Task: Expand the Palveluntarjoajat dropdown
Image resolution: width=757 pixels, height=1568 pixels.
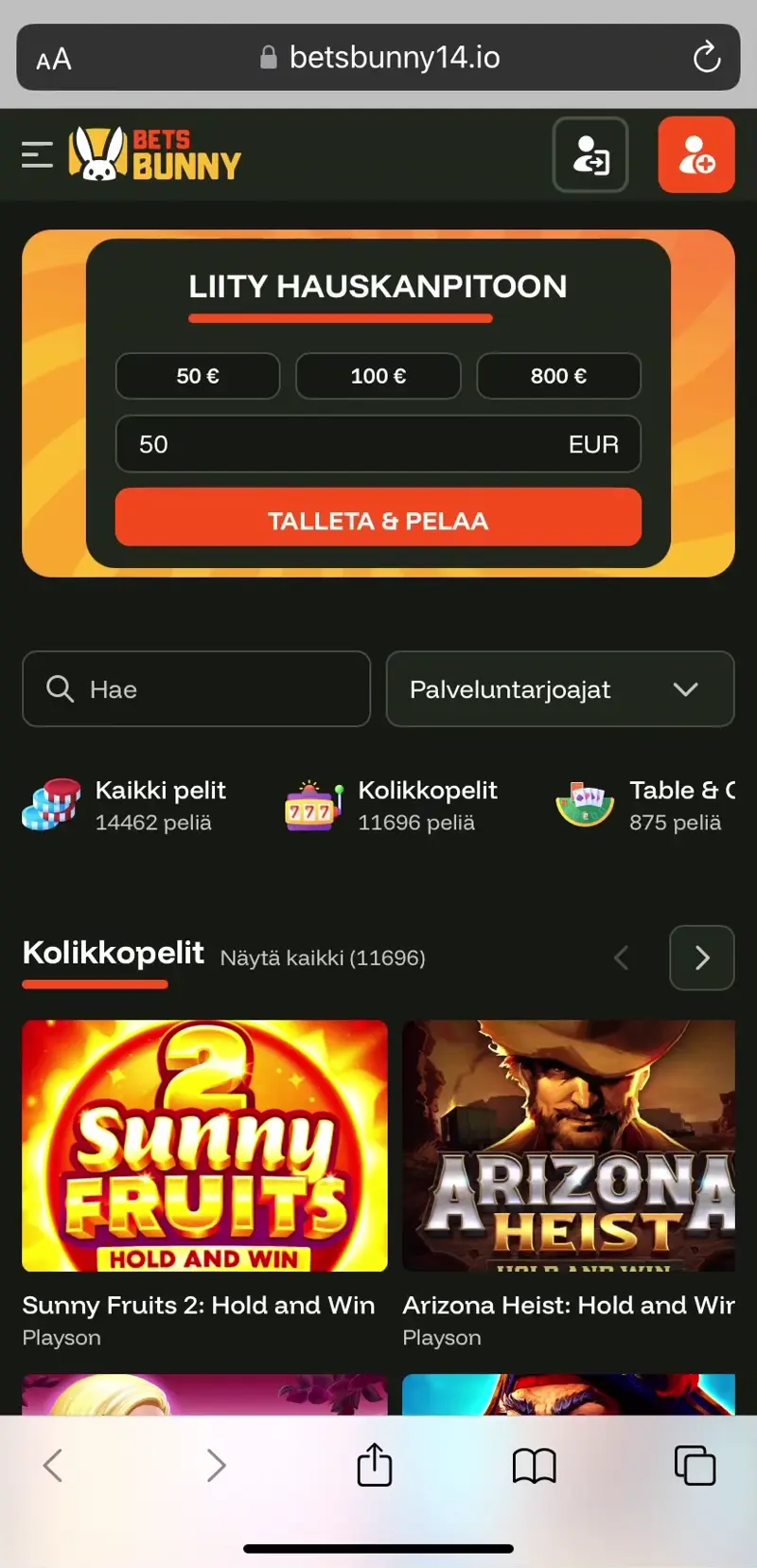Action: tap(560, 689)
